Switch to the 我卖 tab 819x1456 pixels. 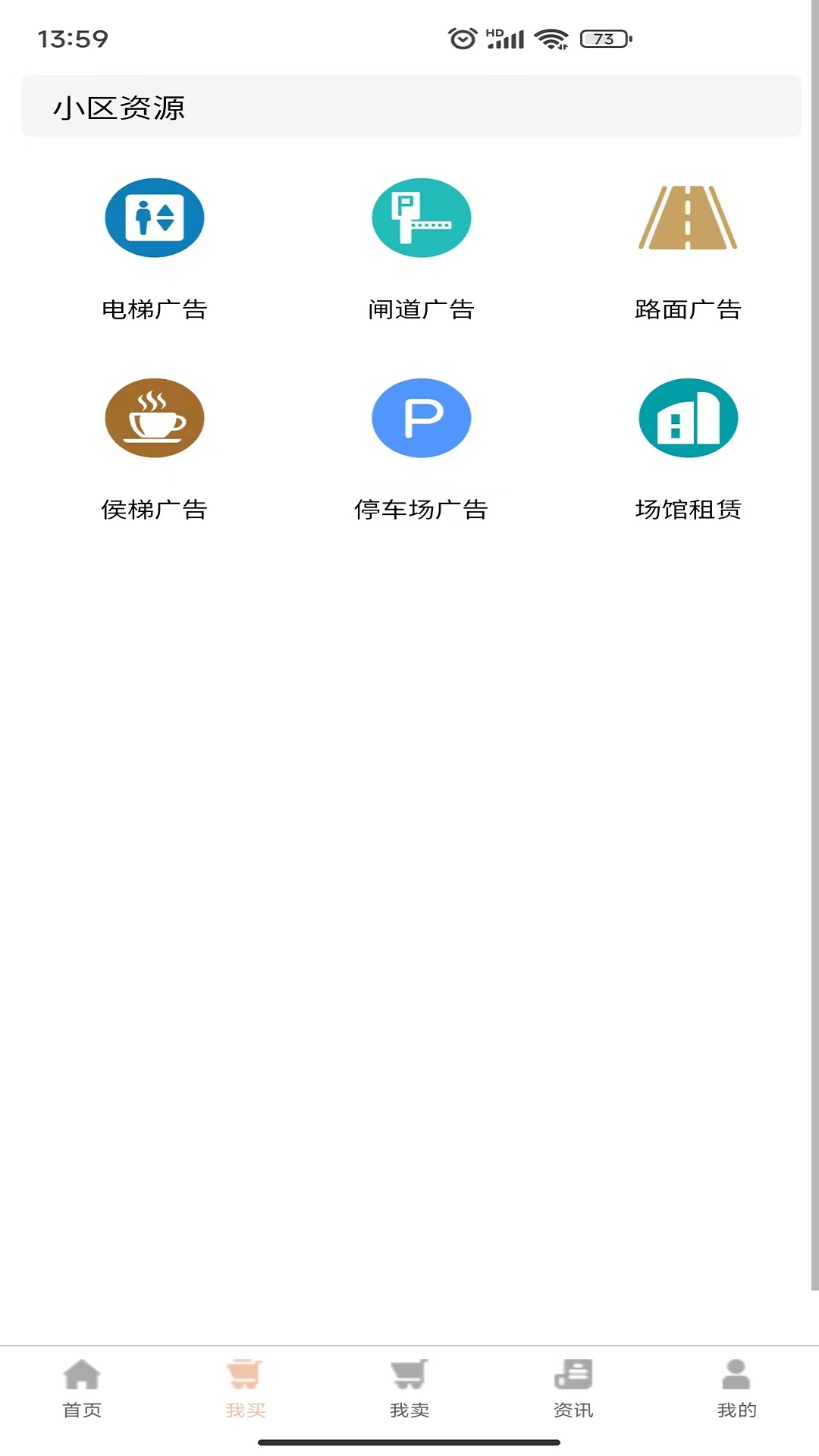click(409, 1388)
